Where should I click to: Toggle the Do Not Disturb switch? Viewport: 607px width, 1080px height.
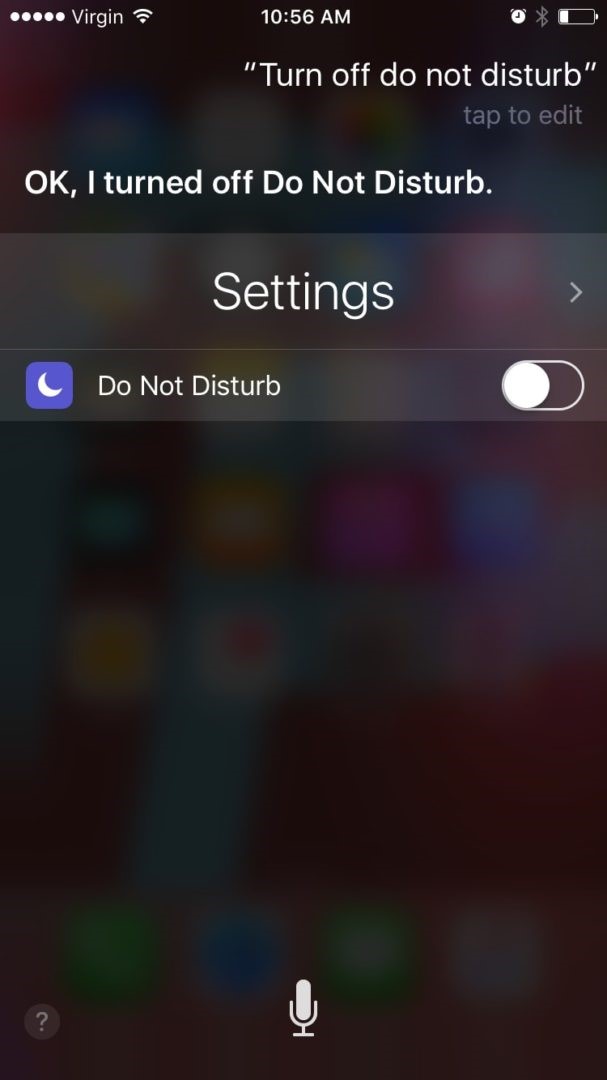click(542, 385)
